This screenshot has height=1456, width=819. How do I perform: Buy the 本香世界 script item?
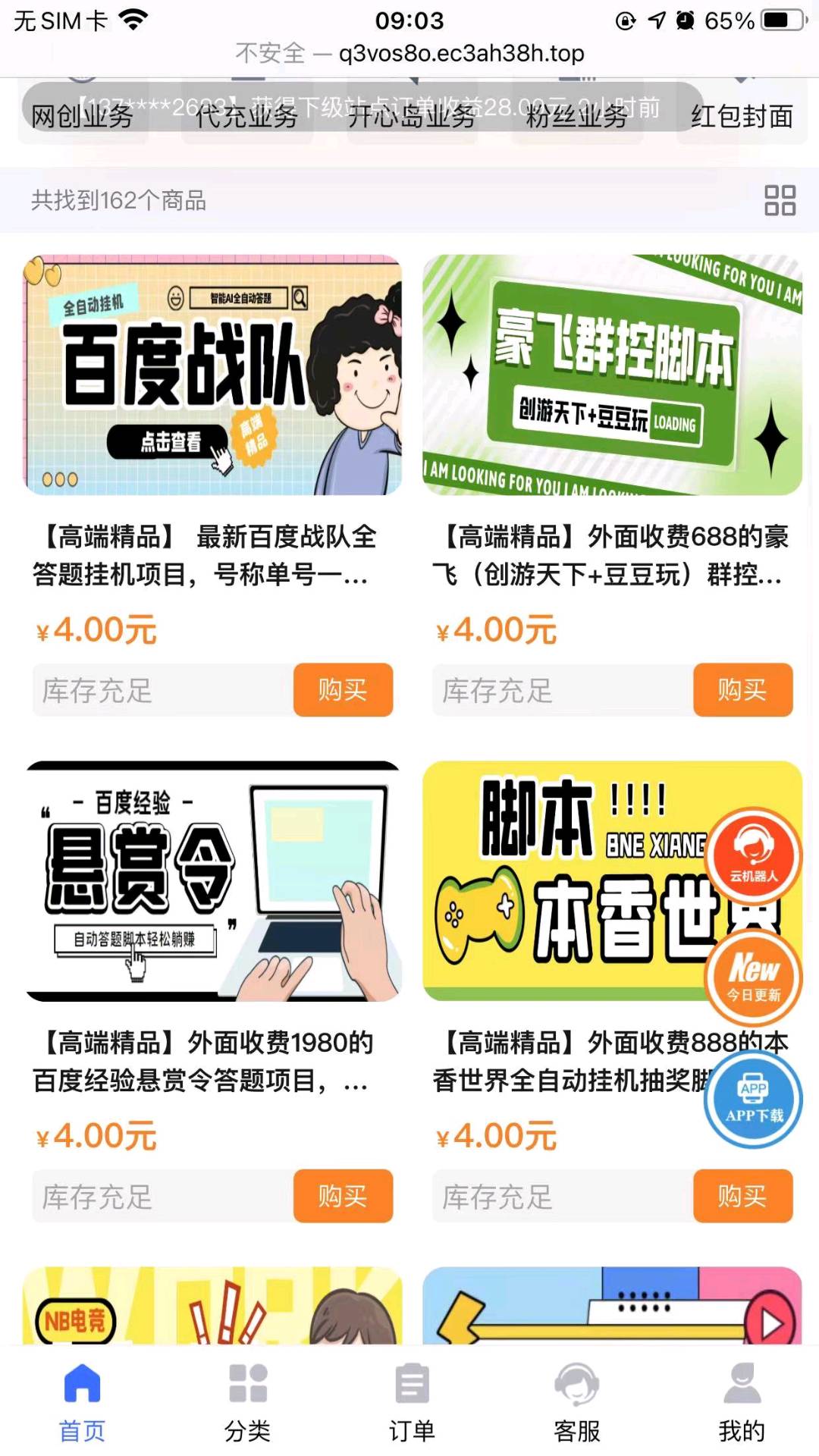point(743,1196)
